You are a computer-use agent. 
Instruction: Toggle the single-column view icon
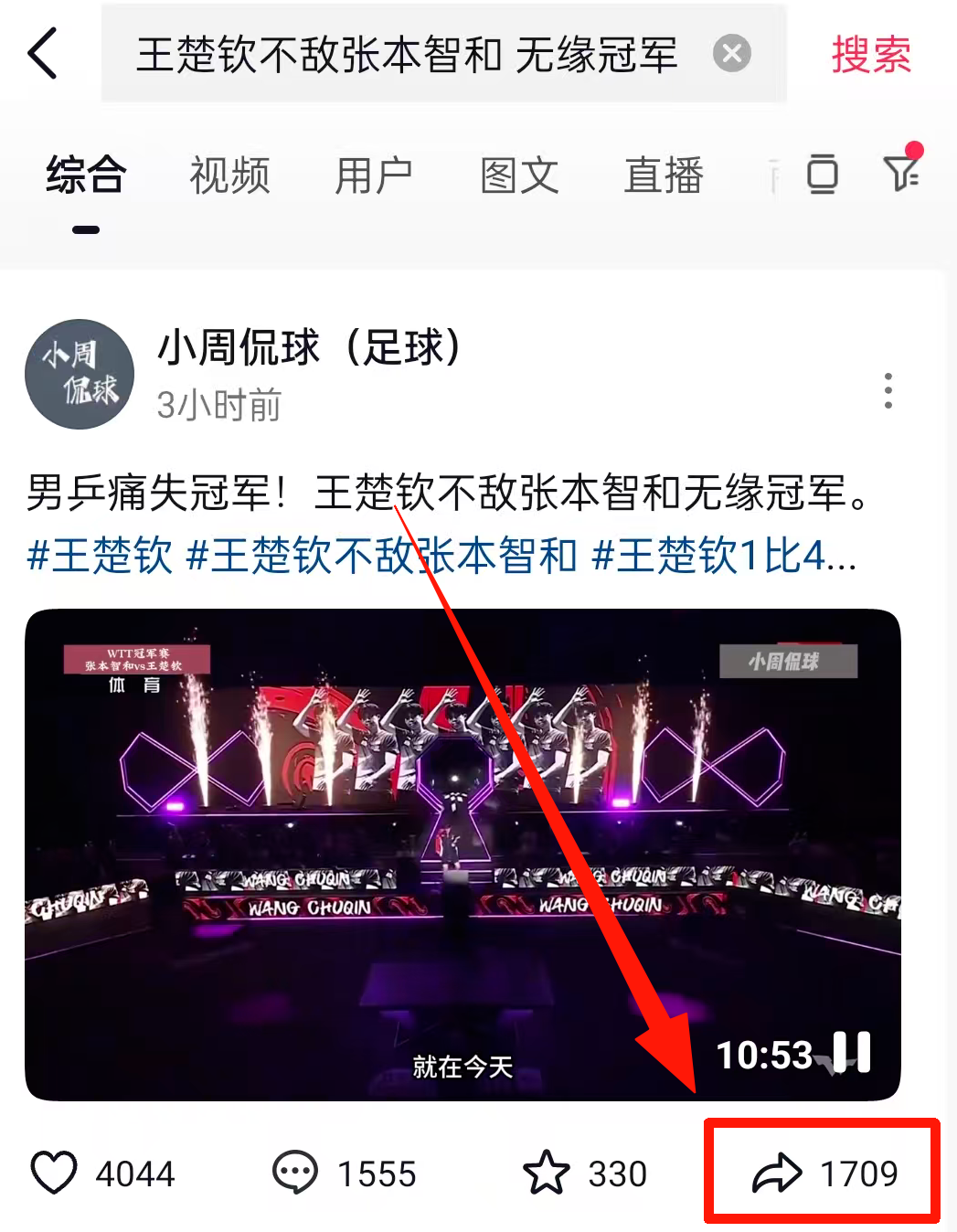tap(822, 174)
